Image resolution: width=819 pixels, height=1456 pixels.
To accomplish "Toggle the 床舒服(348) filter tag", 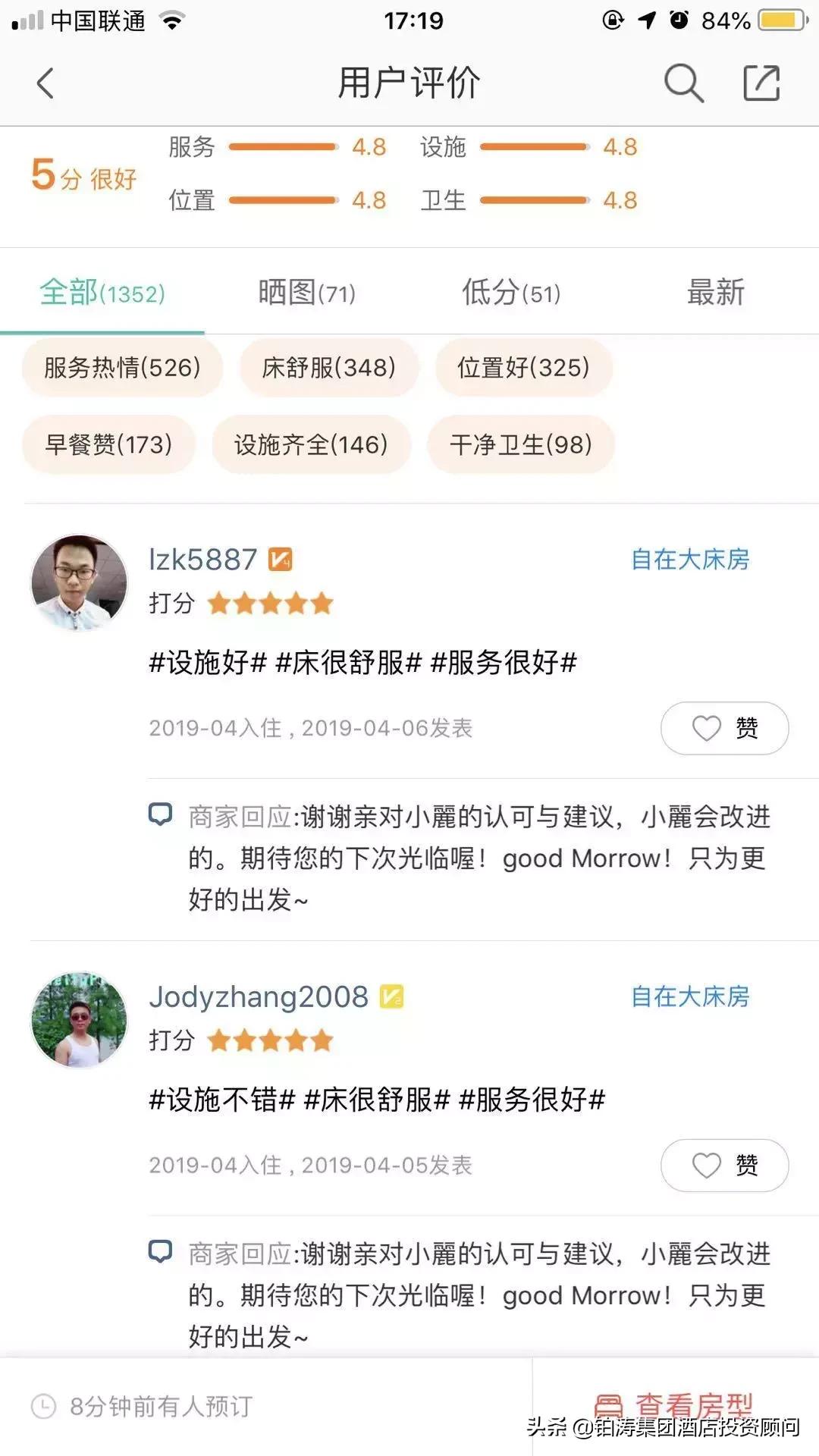I will pyautogui.click(x=328, y=369).
